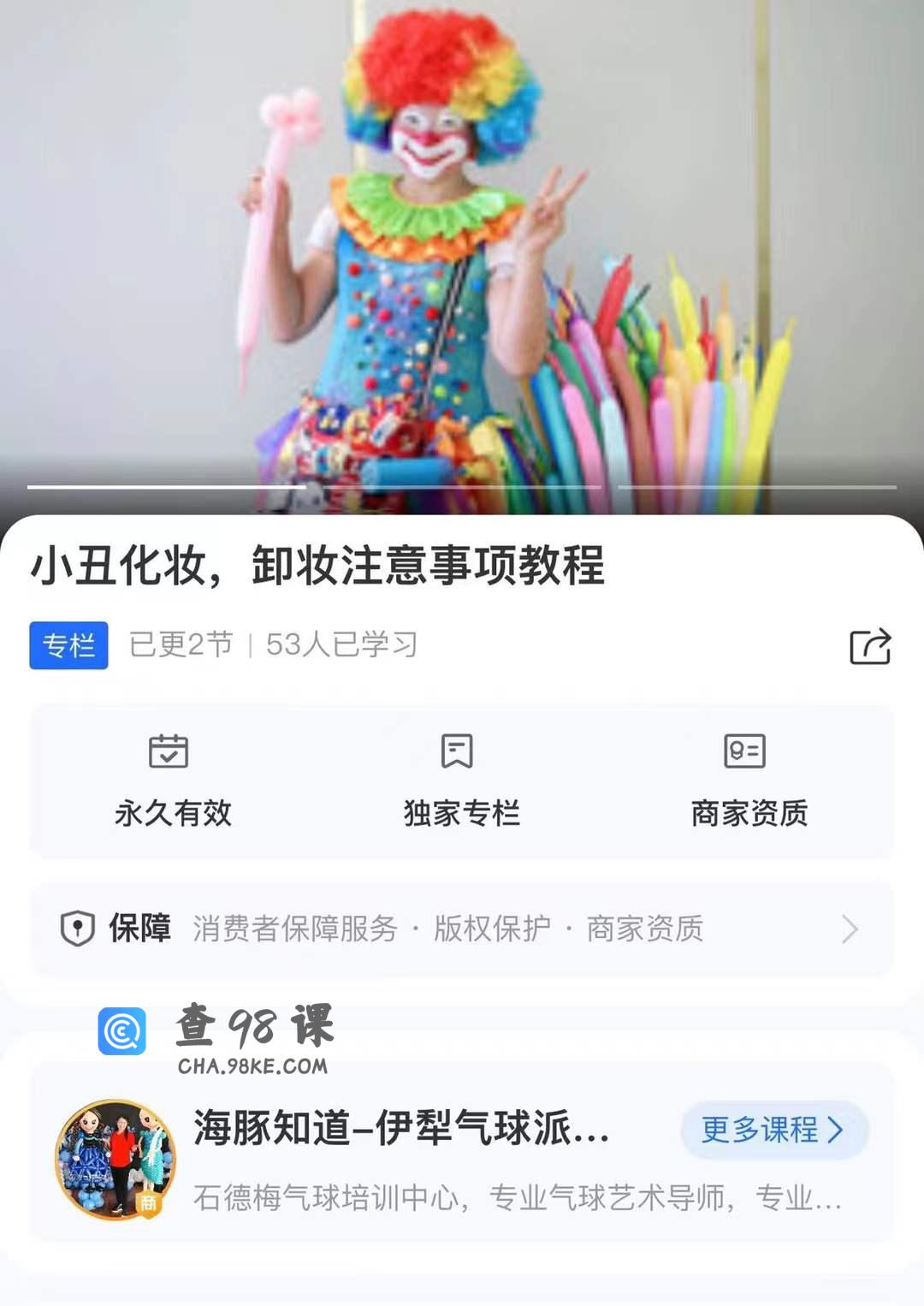Screen dimensions: 924x1306
Task: Tap the 永久有效 permanent validity item
Action: [173, 781]
